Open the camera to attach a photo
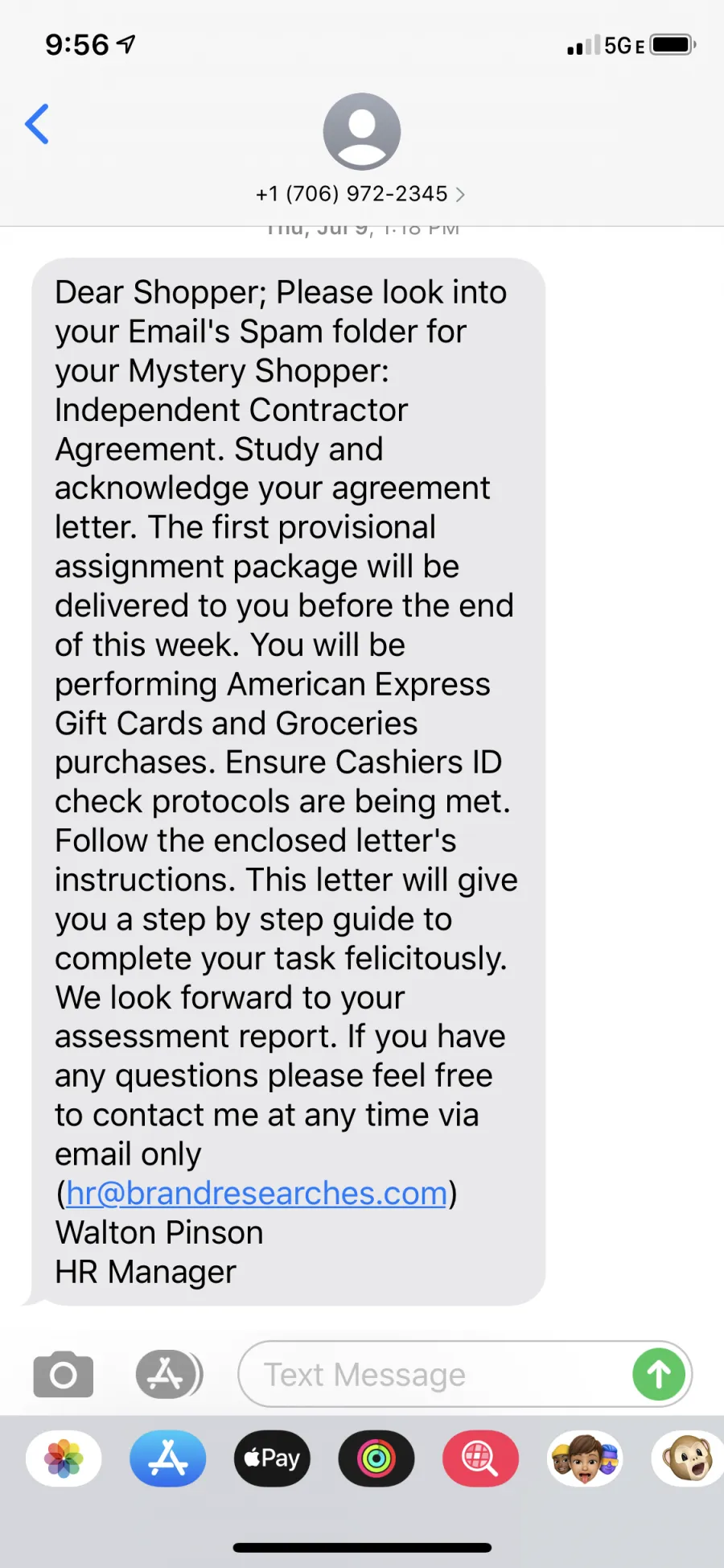This screenshot has width=724, height=1568. 64,1374
